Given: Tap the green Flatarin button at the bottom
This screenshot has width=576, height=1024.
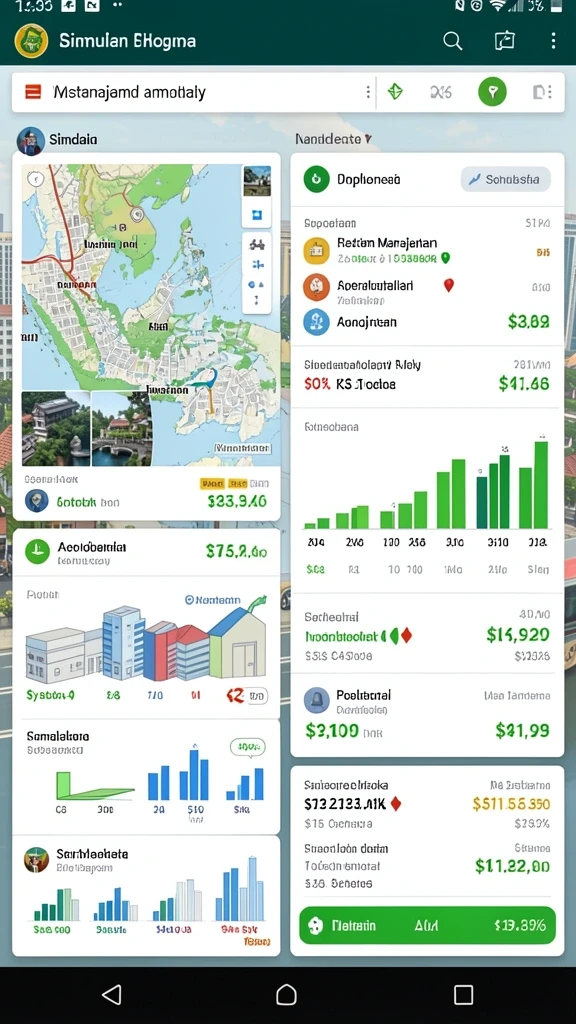Looking at the screenshot, I should coord(427,925).
